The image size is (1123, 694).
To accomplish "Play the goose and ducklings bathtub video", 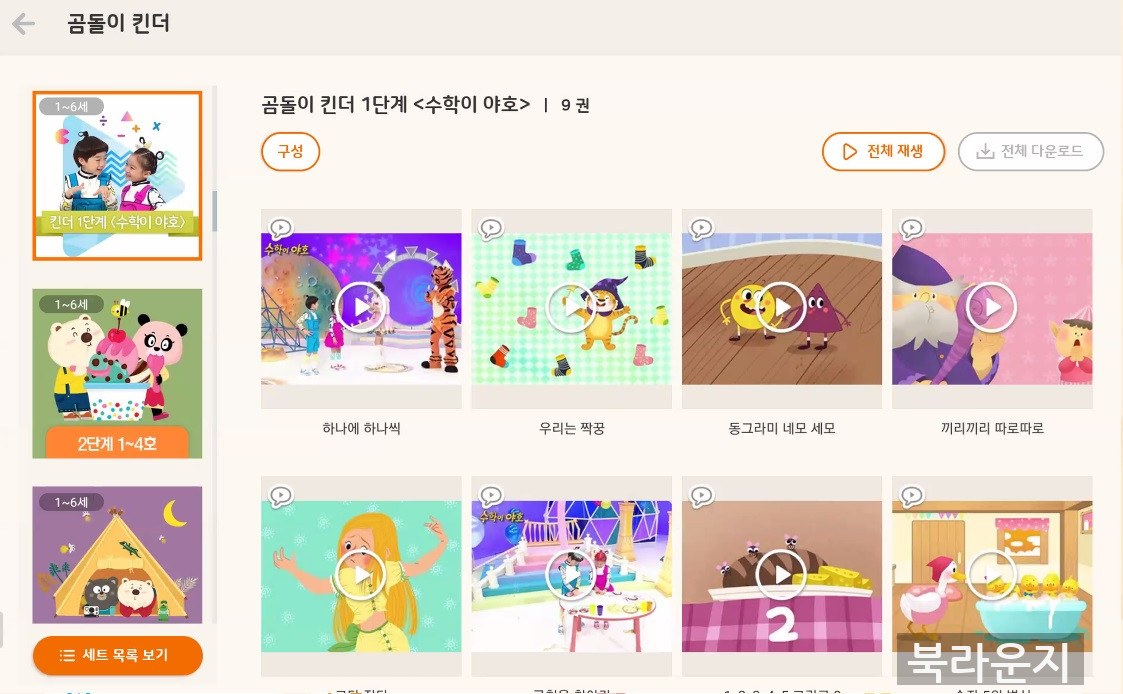I will point(991,575).
